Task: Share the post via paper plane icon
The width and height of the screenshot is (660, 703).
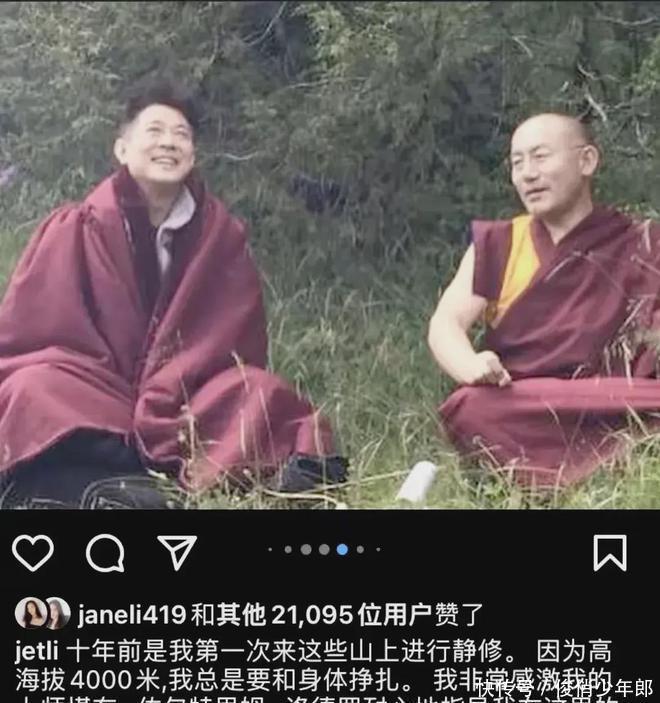Action: [x=177, y=552]
